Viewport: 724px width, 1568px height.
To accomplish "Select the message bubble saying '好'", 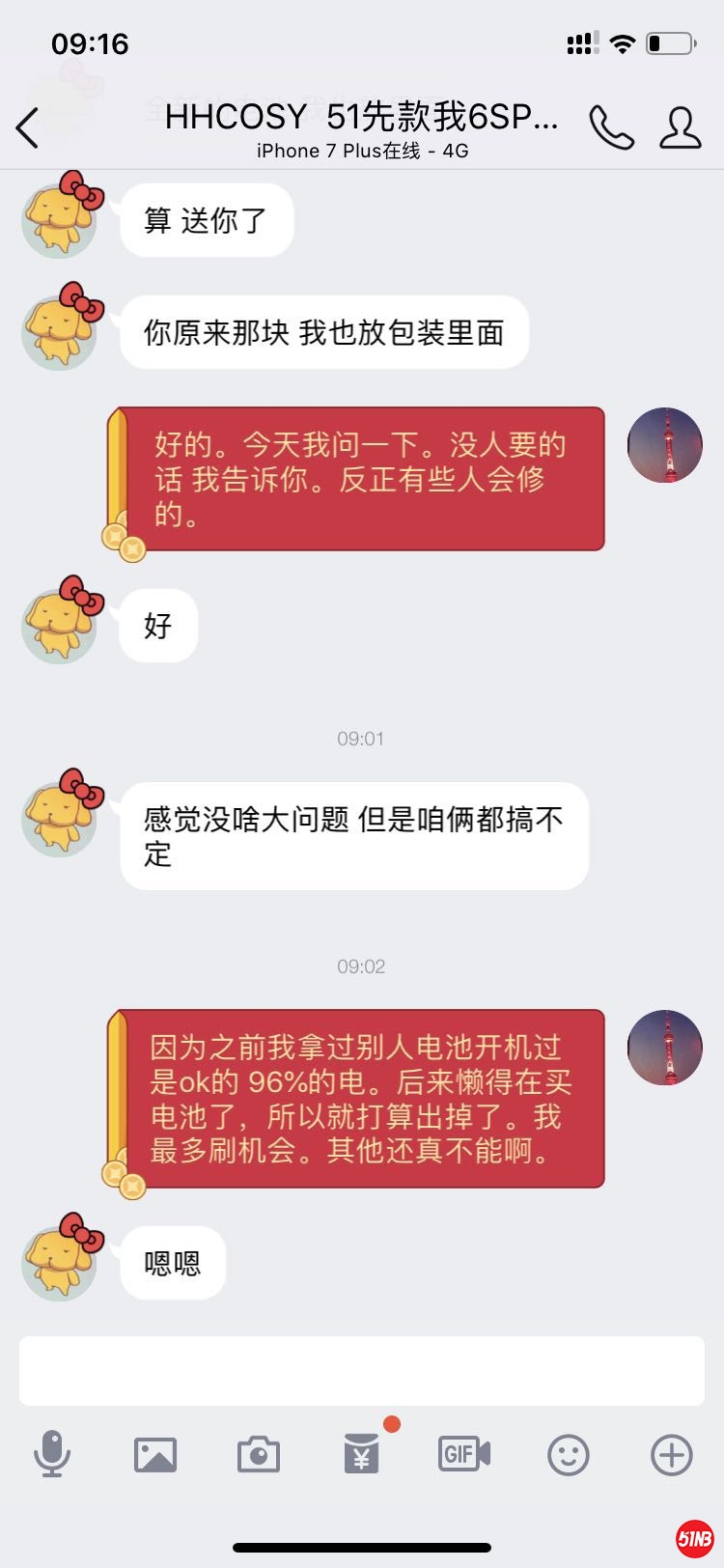I will pos(157,626).
